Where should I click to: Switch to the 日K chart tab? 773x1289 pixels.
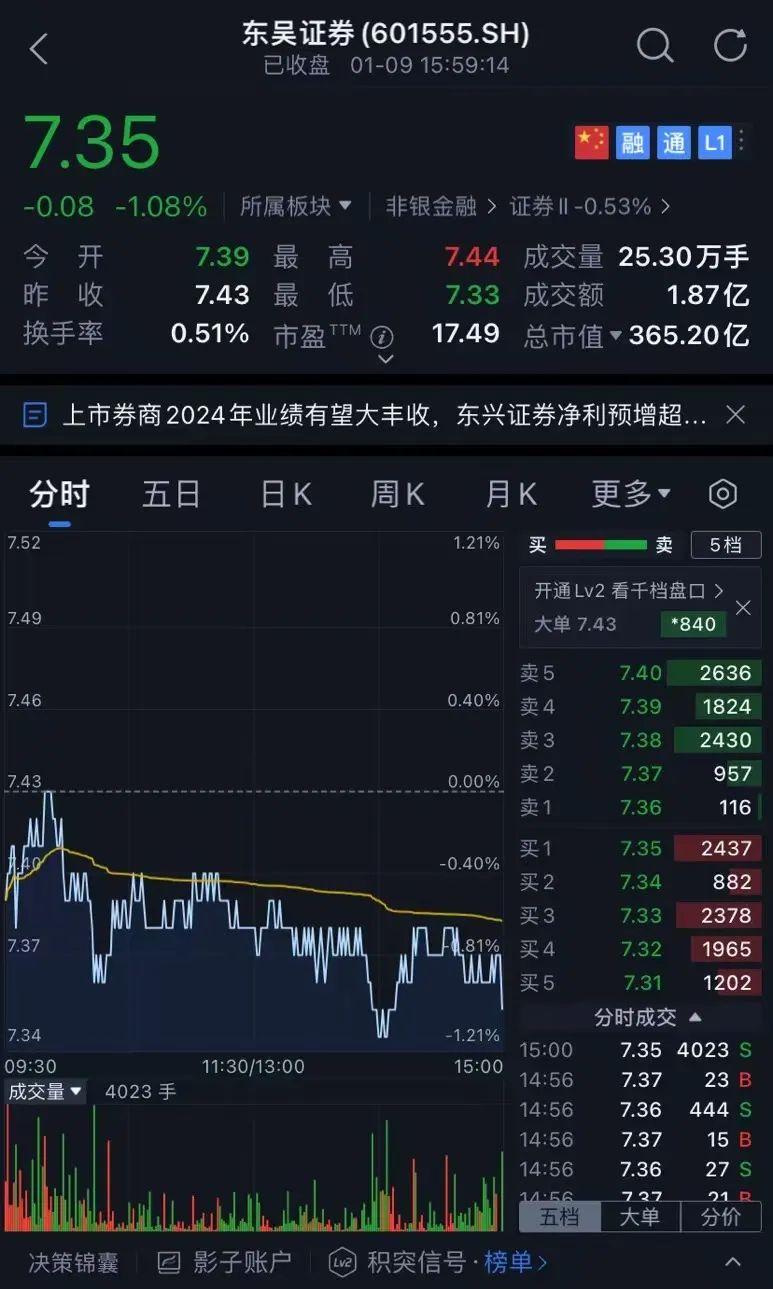[286, 494]
